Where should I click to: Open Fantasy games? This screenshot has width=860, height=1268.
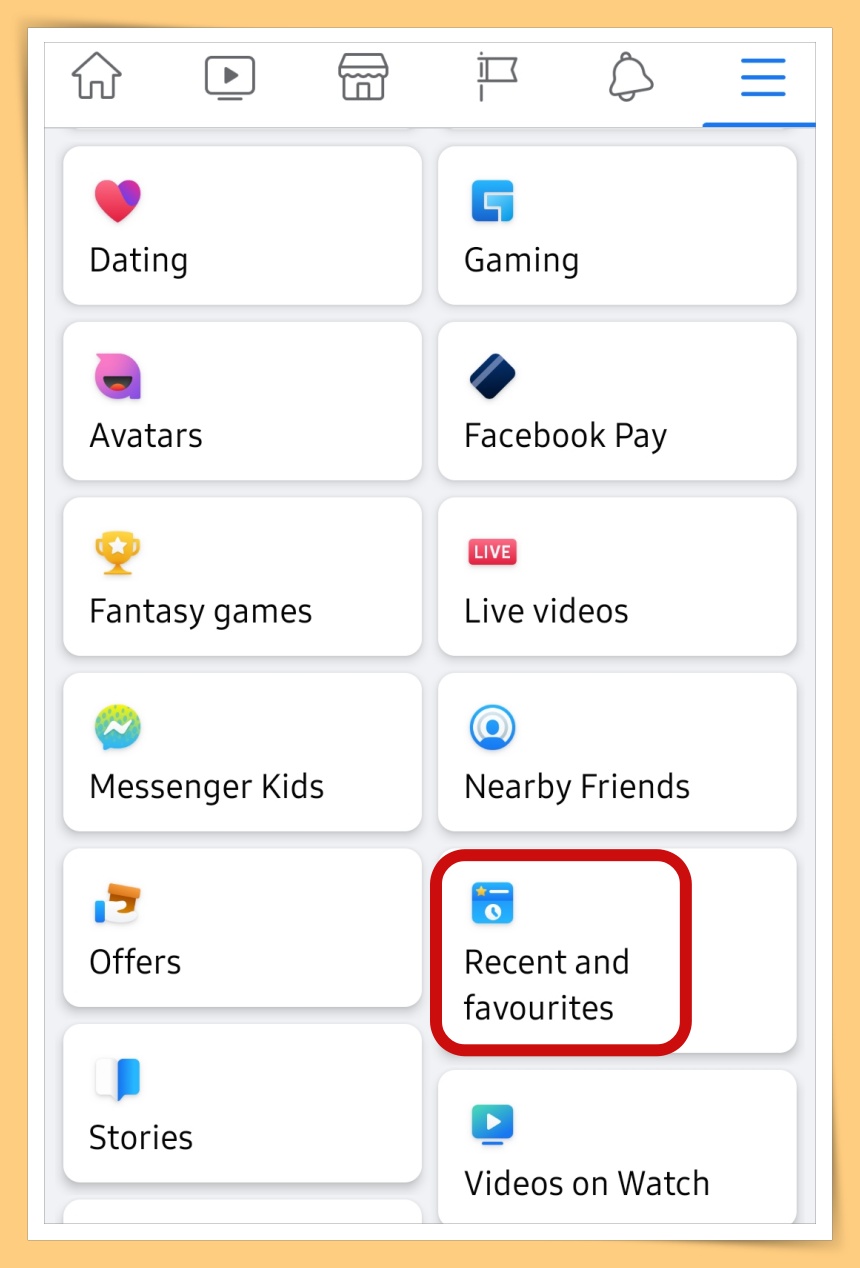click(242, 577)
